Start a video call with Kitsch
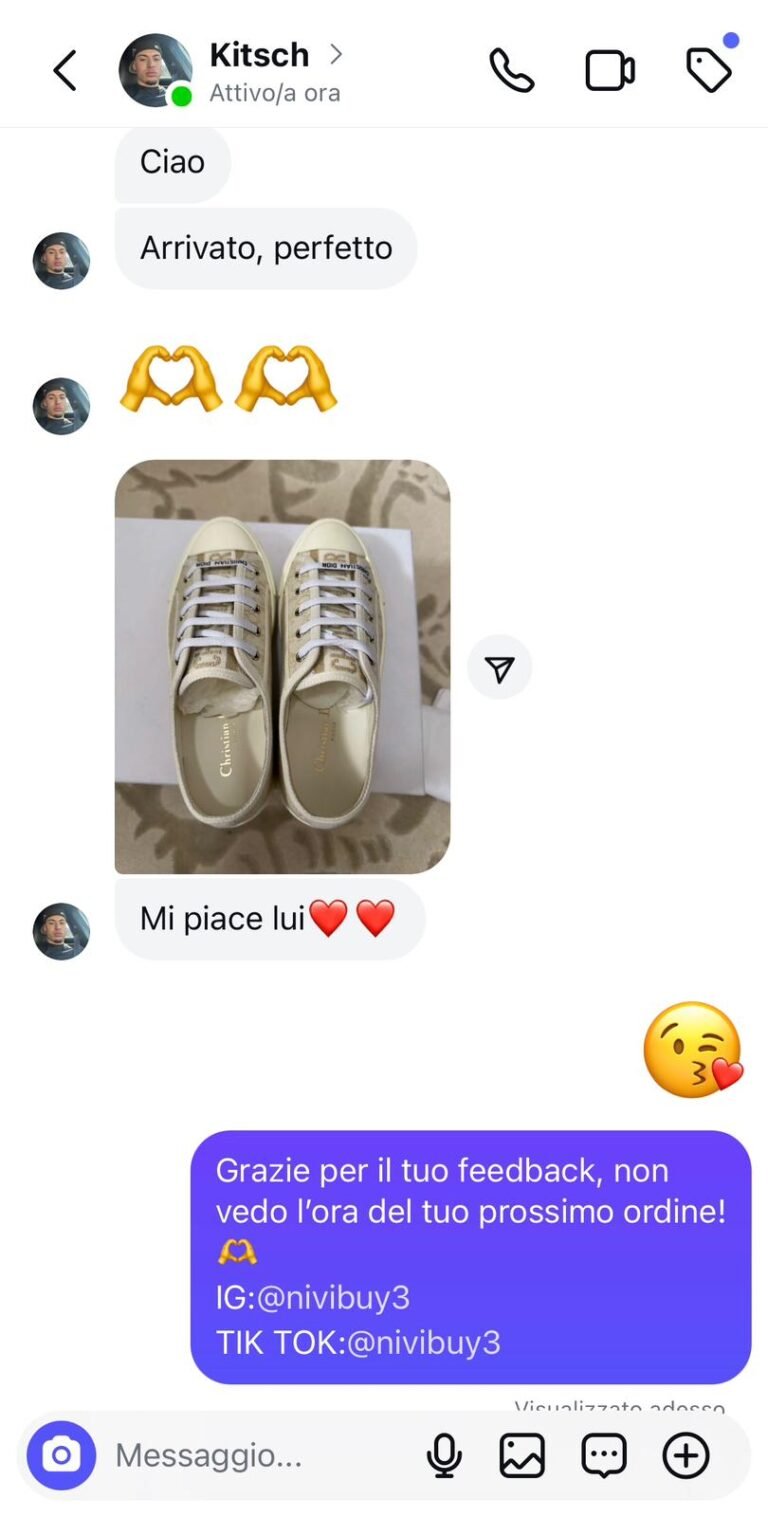 [609, 71]
